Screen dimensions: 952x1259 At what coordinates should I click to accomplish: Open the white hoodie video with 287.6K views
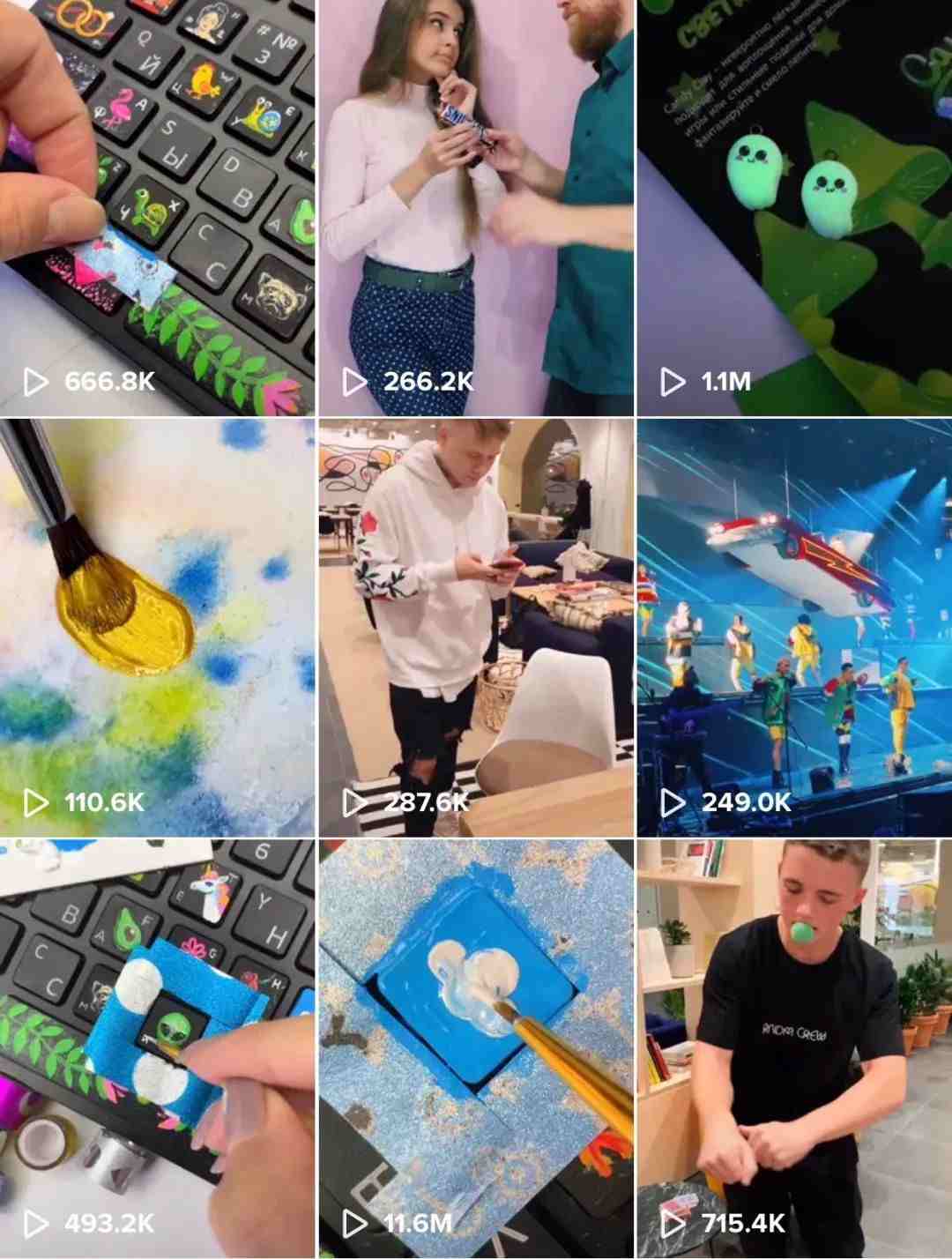coord(476,627)
